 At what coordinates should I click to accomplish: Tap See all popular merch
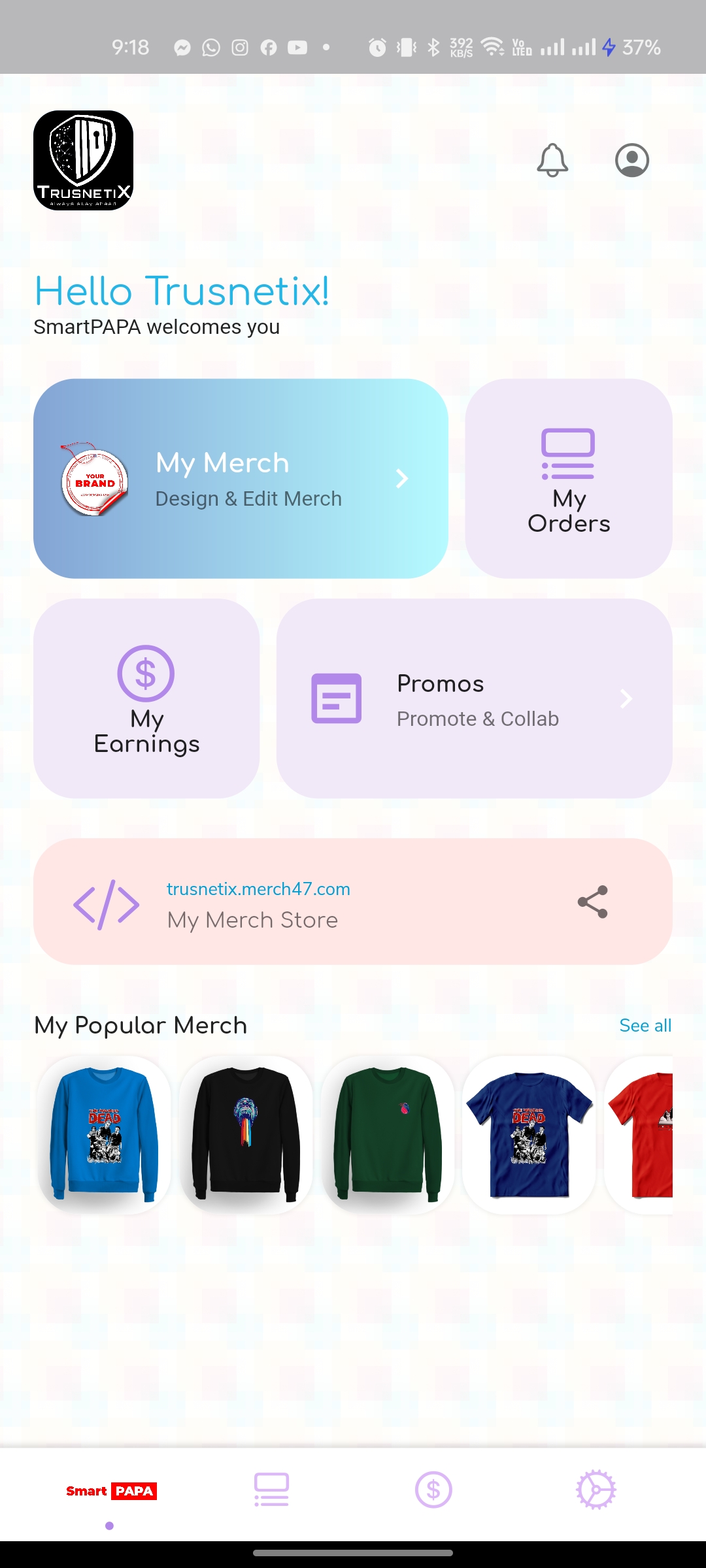point(645,1026)
